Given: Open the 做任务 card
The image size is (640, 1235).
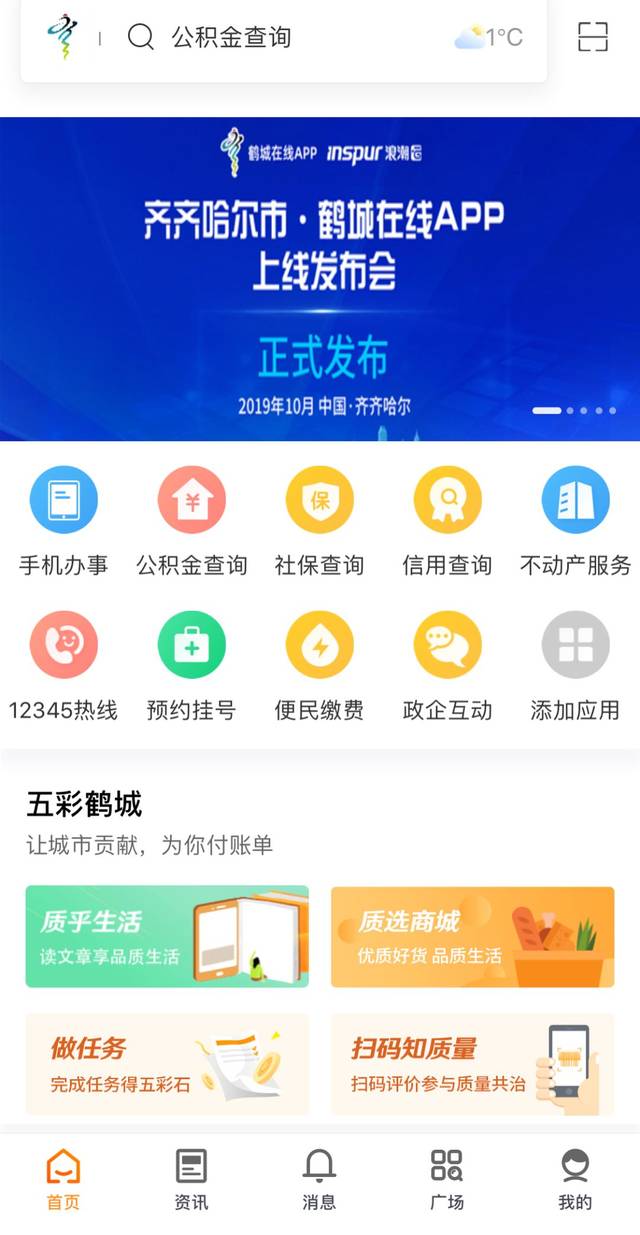Looking at the screenshot, I should pyautogui.click(x=167, y=1064).
